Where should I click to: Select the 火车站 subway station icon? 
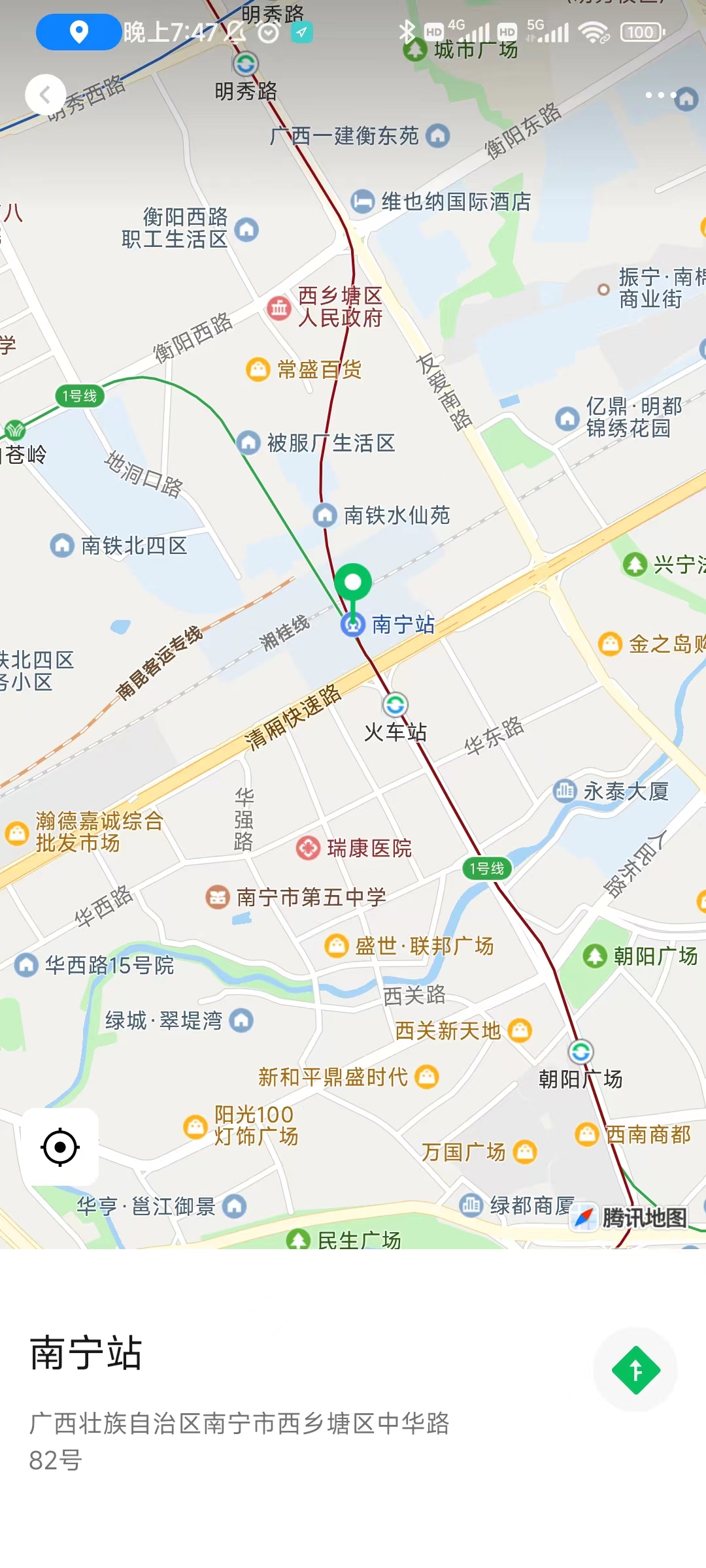point(395,705)
